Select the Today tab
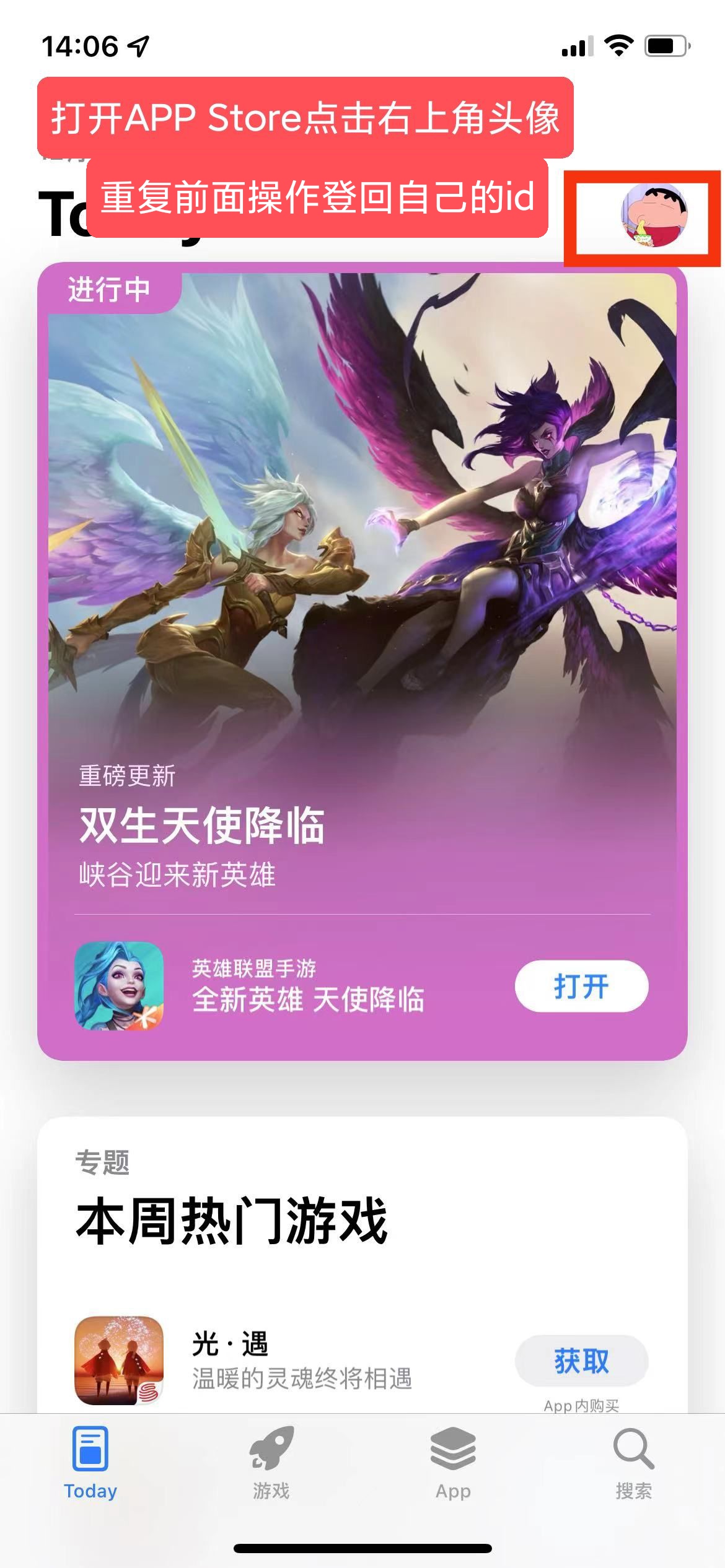The width and height of the screenshot is (725, 1568). pos(90,1463)
